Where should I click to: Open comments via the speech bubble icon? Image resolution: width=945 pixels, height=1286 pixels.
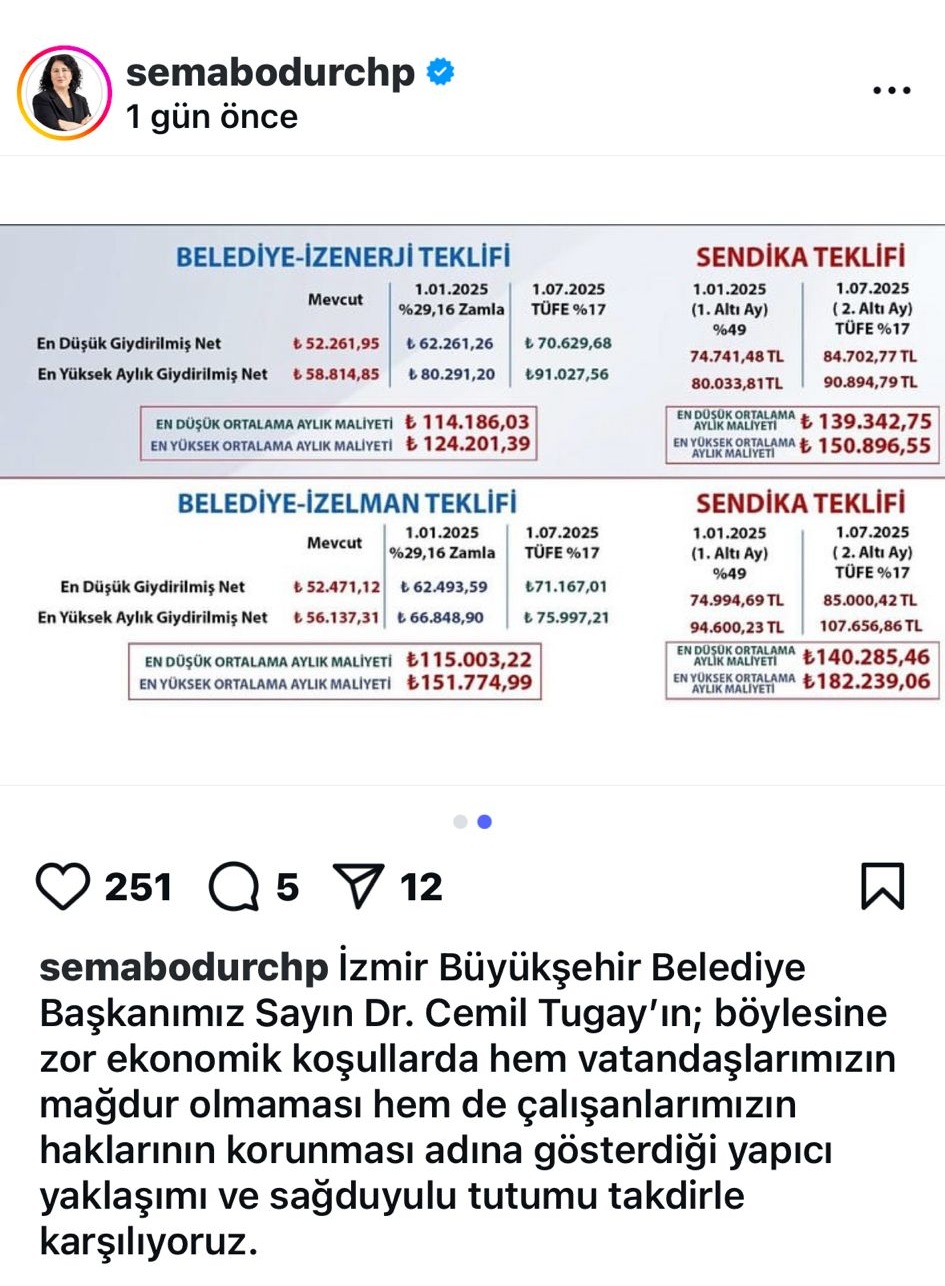pos(234,887)
